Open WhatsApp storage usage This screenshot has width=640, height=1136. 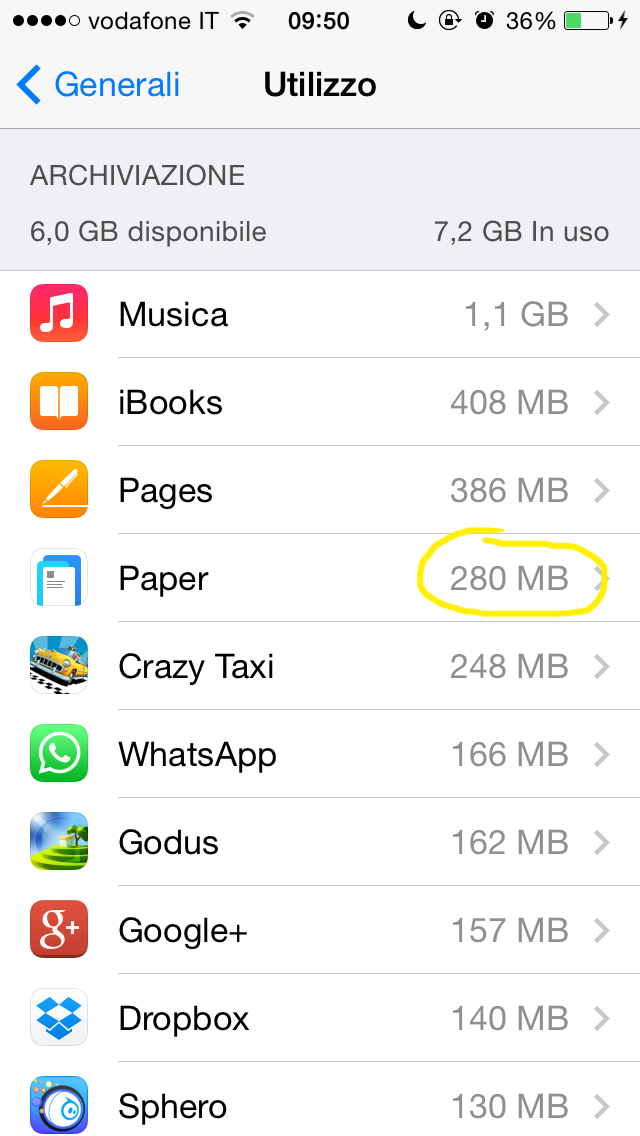coord(320,755)
